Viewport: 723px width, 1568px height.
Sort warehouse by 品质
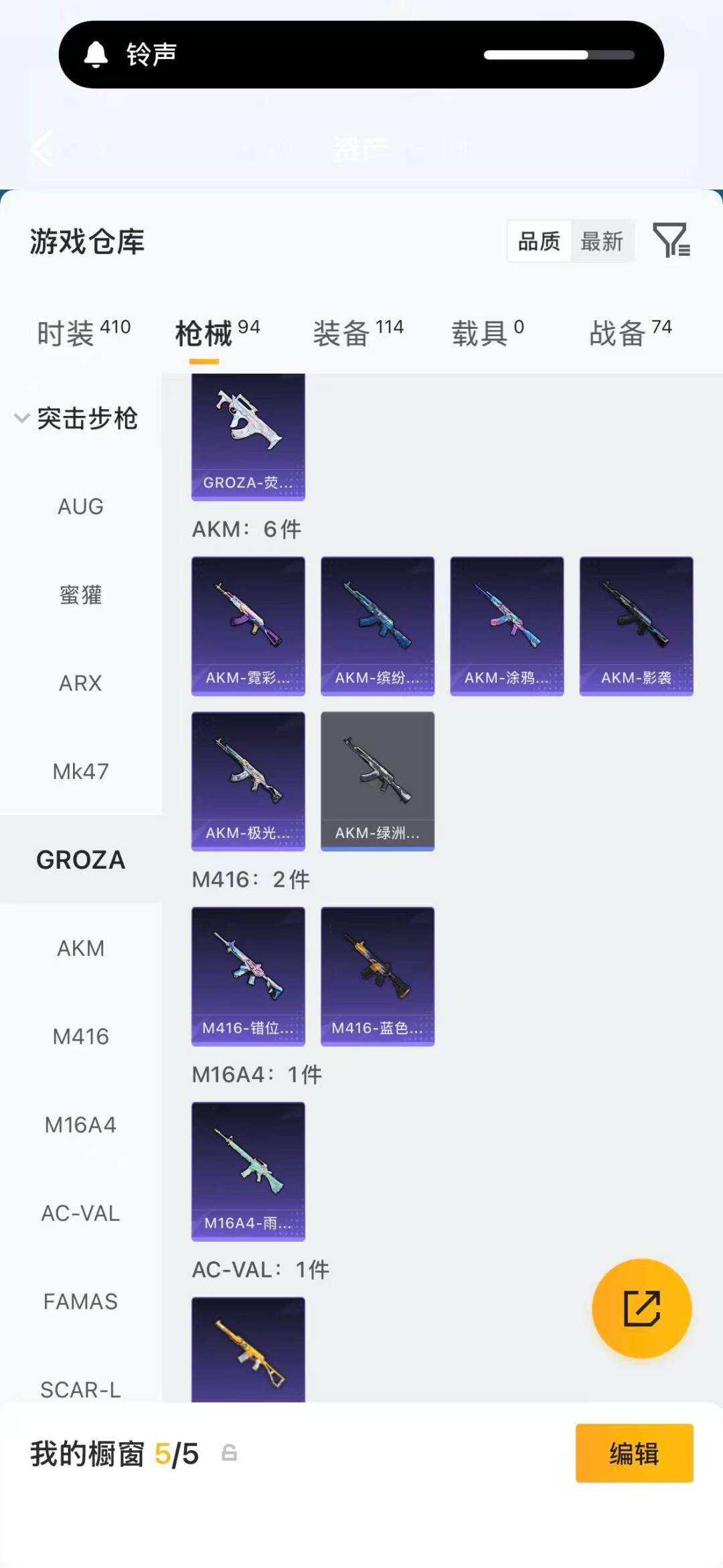[x=540, y=241]
